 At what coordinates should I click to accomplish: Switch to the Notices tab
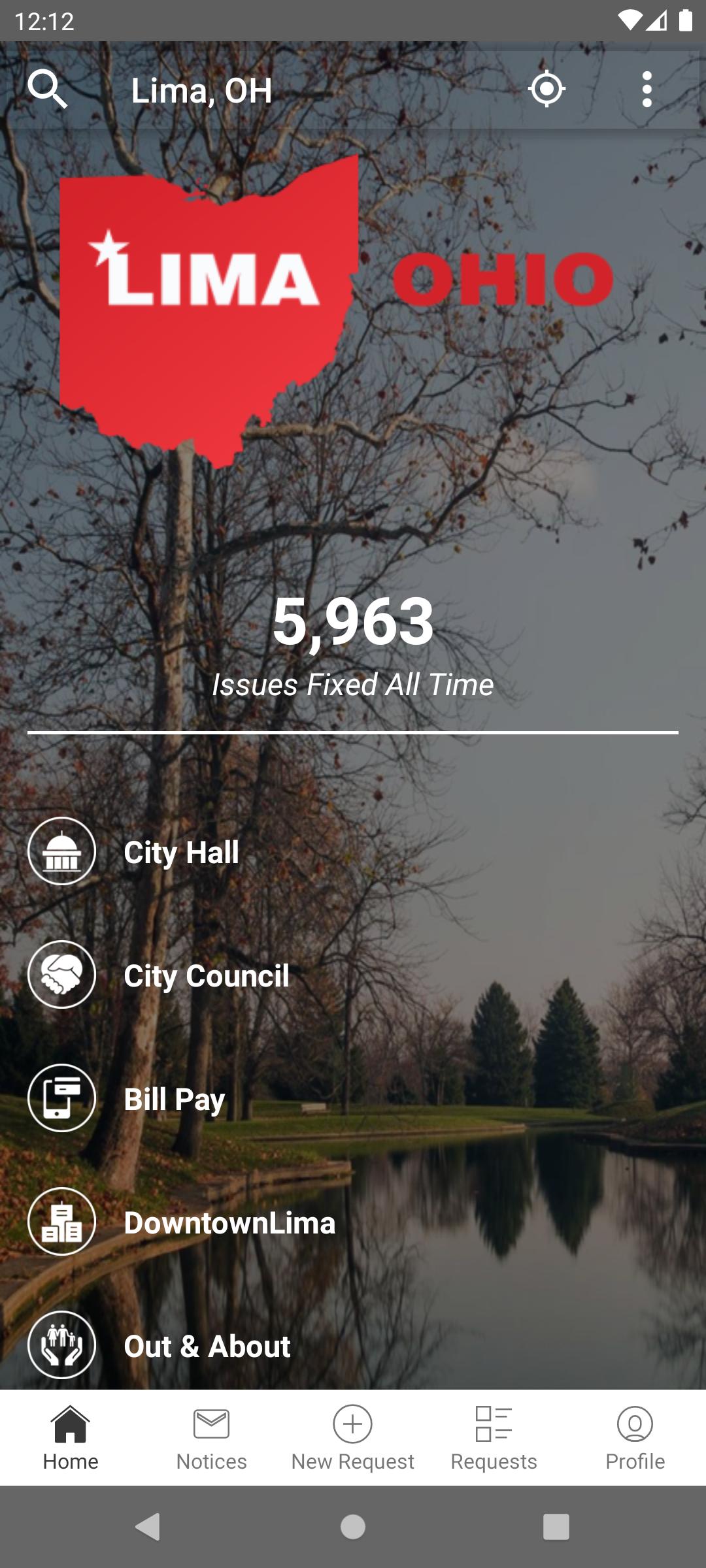212,1439
